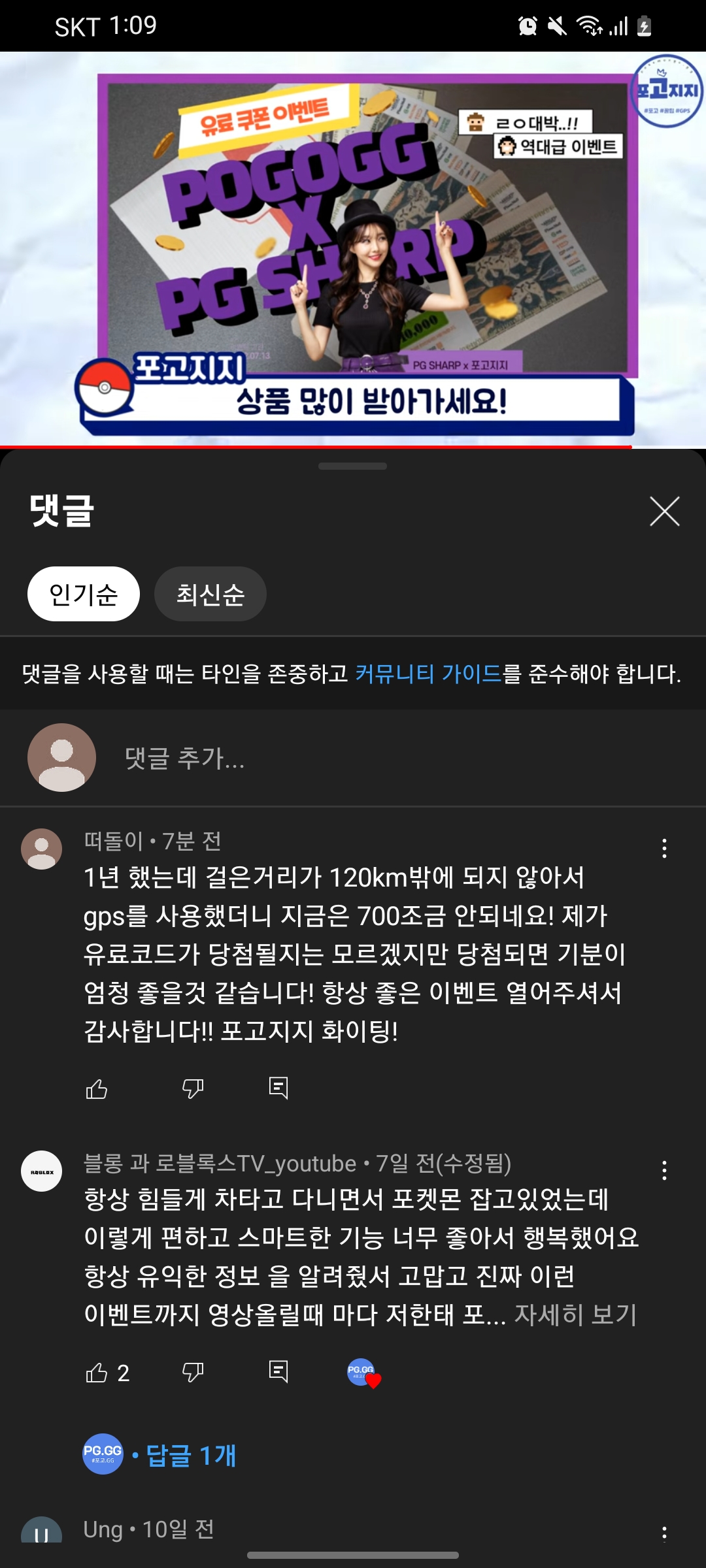Like the 블롱 과 로블록스TV_youtube comment

(97, 1373)
